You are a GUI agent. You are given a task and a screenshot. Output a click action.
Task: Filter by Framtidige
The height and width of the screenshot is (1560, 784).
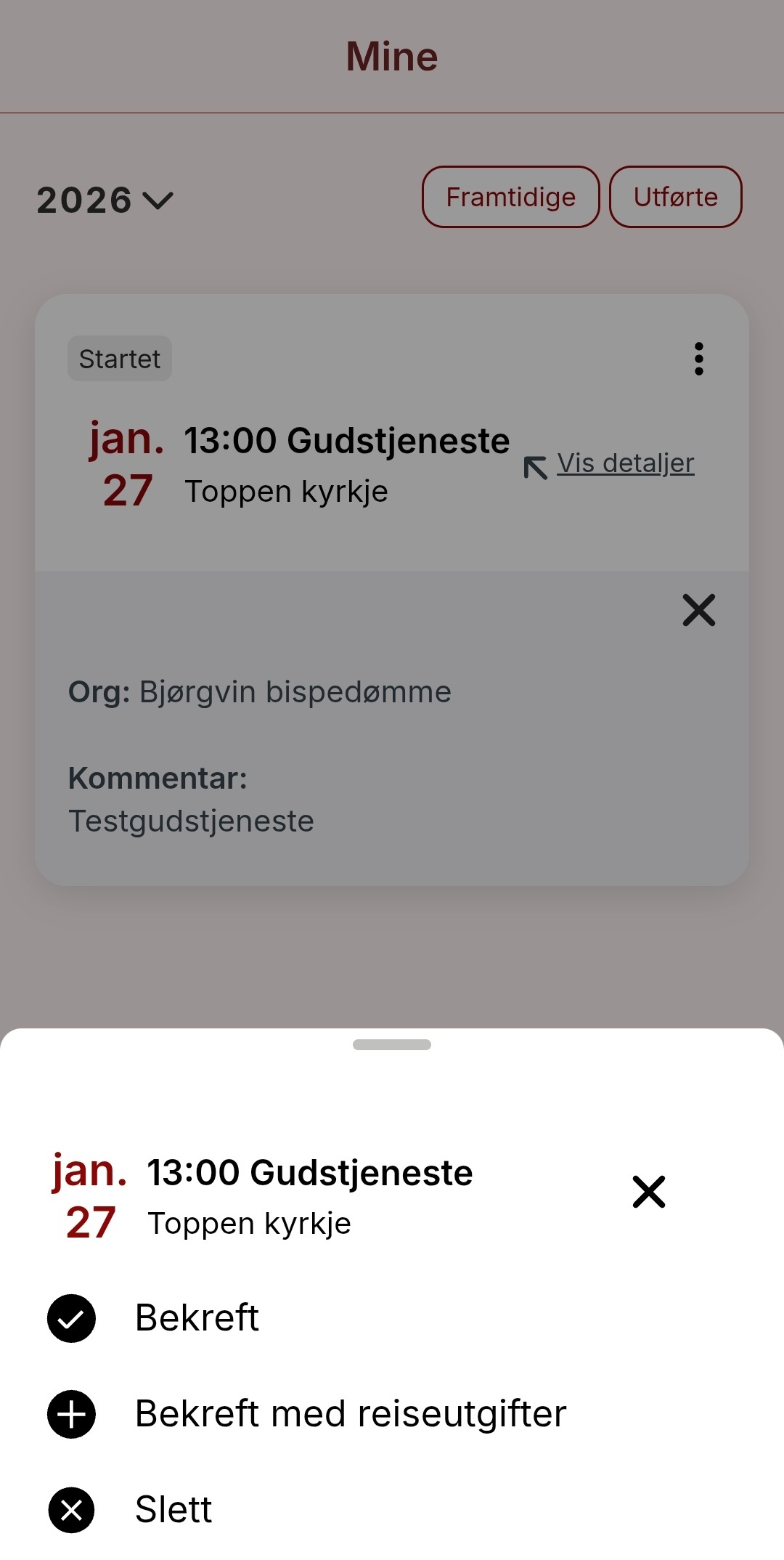510,197
